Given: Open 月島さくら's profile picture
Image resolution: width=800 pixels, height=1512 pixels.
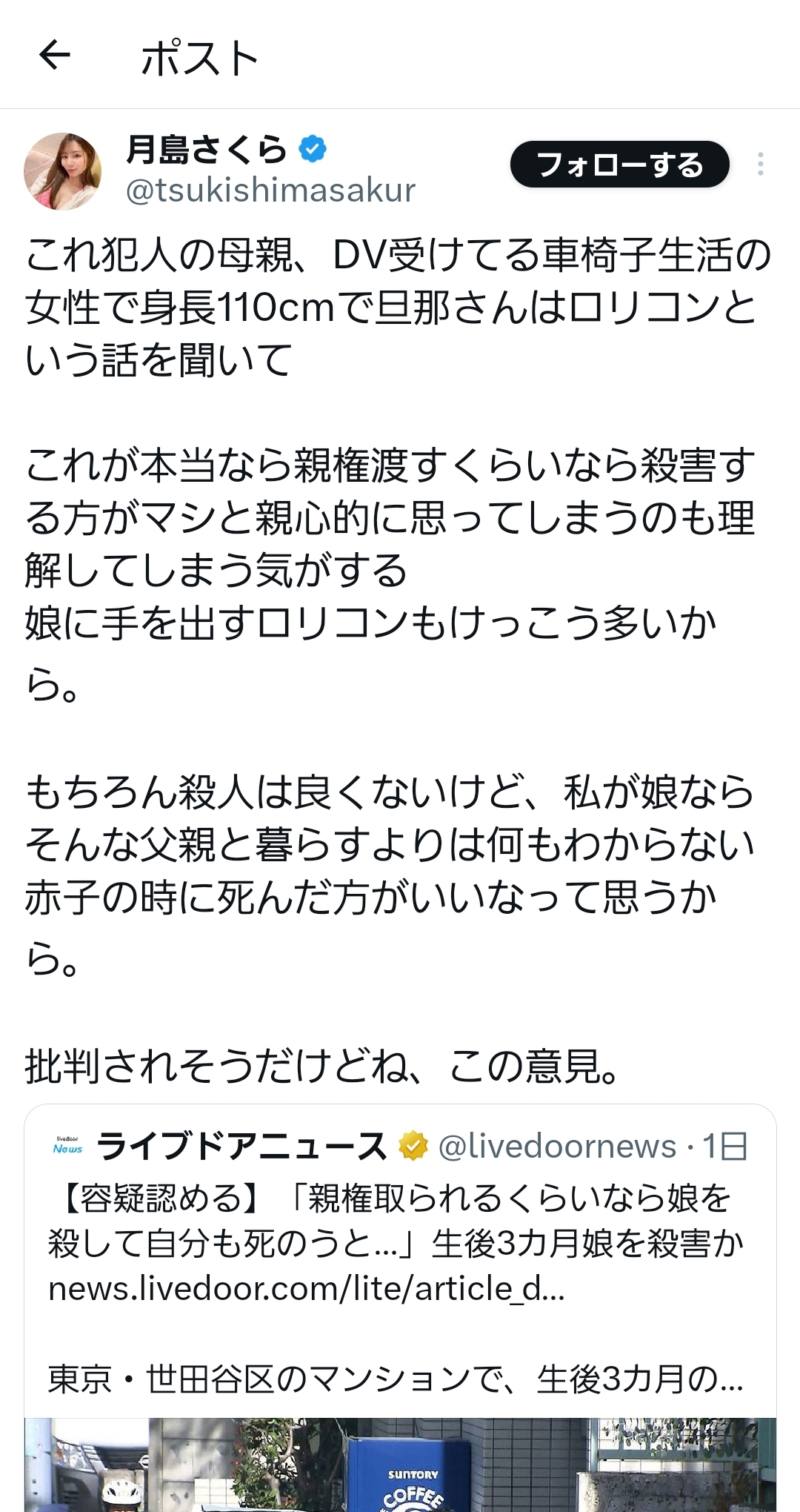Looking at the screenshot, I should coord(63,171).
